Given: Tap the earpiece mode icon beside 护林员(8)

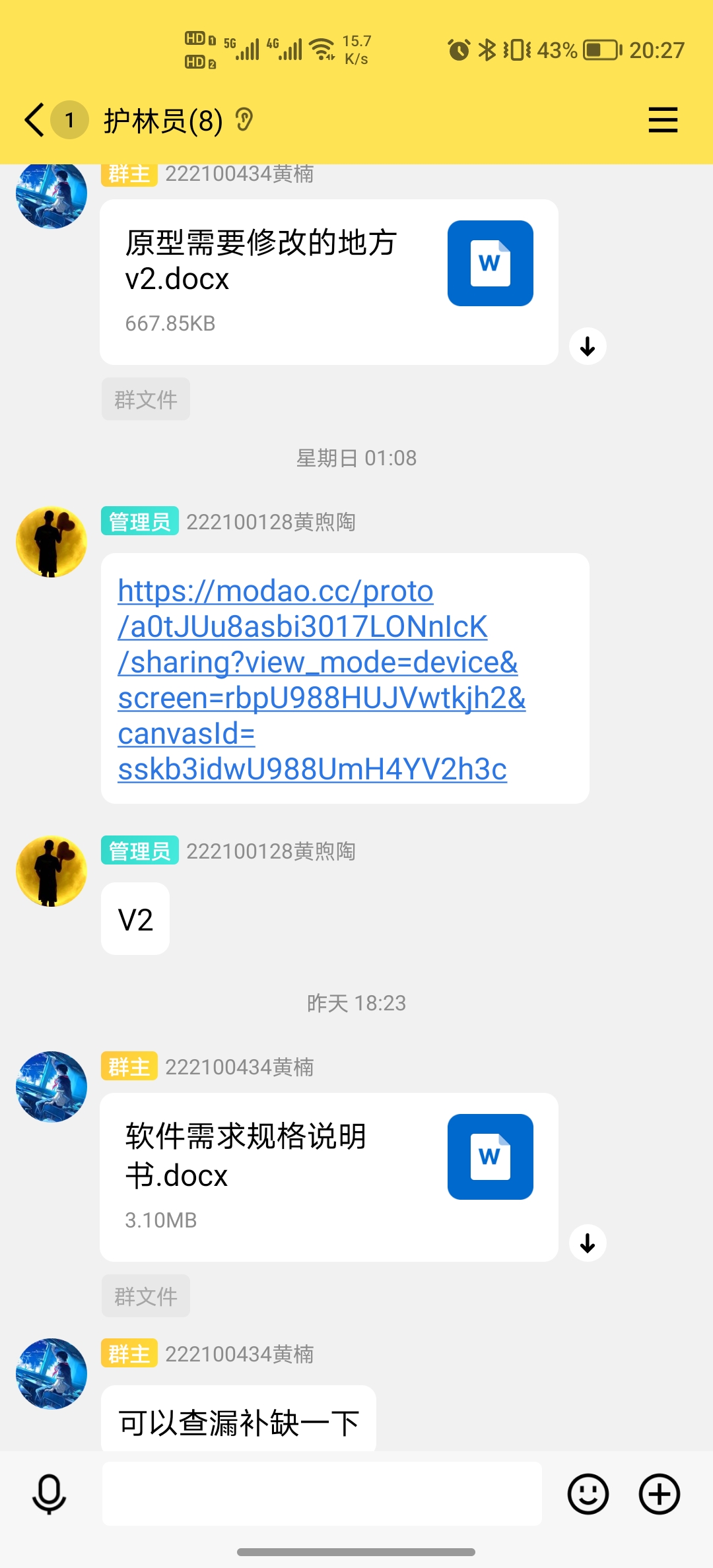Looking at the screenshot, I should (244, 120).
